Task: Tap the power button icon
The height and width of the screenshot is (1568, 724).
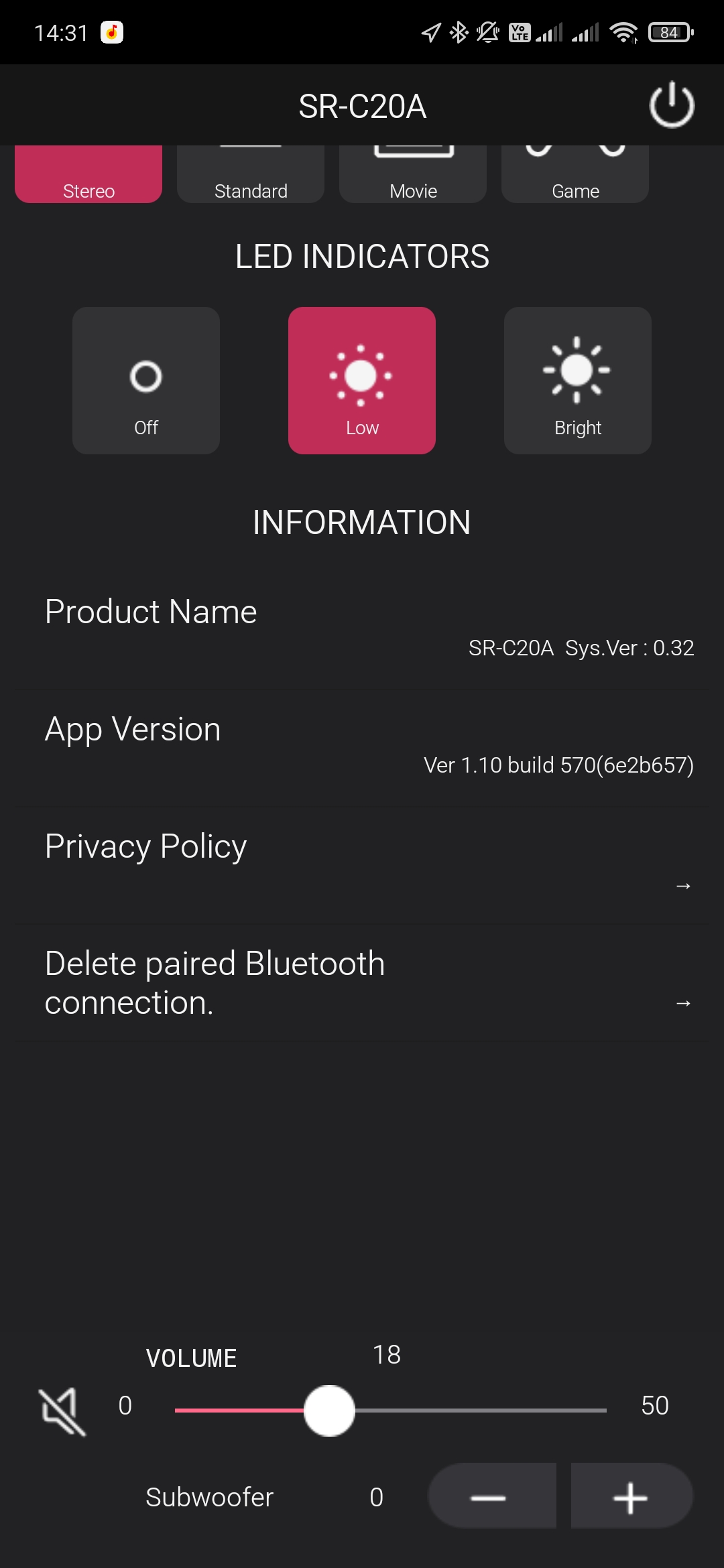Action: [x=671, y=105]
